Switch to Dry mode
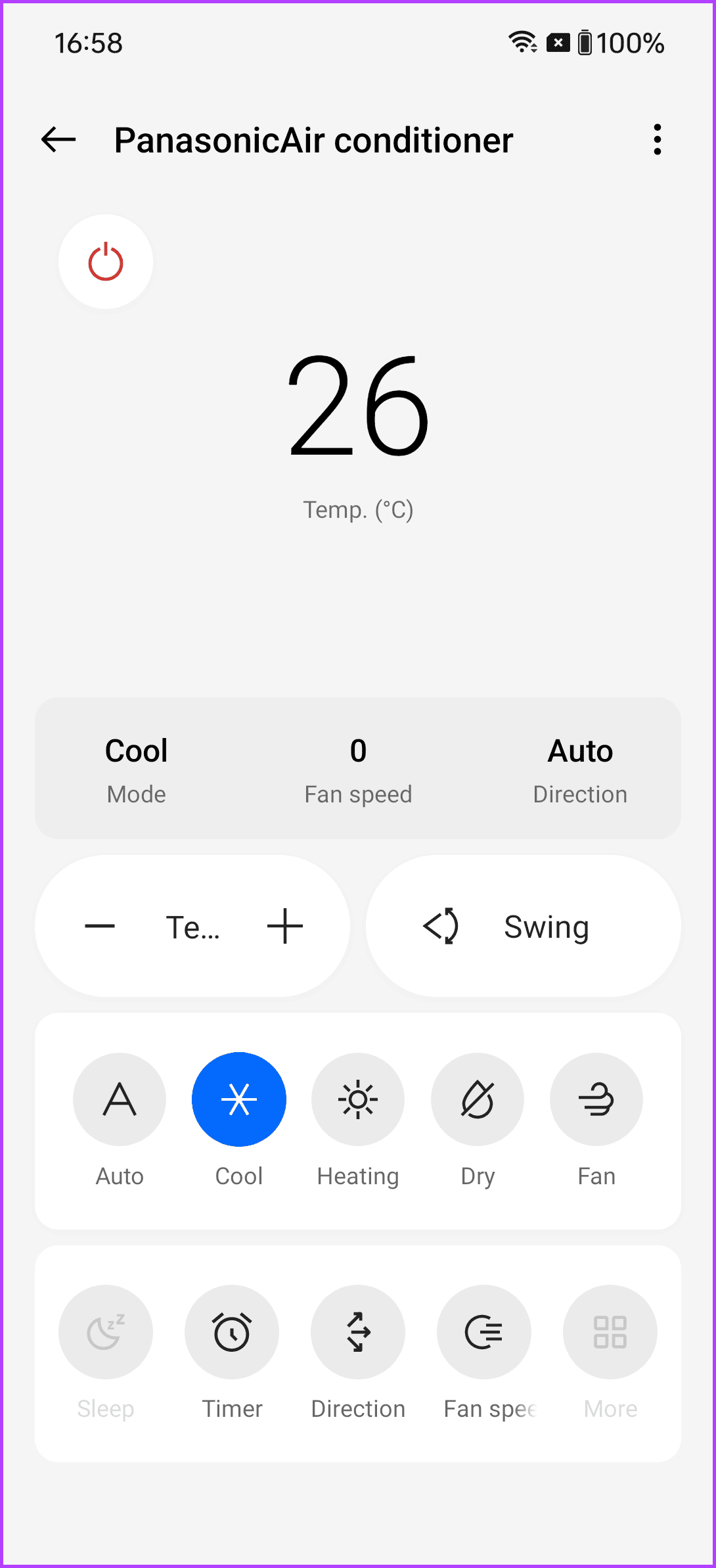The height and width of the screenshot is (1568, 716). [478, 1099]
